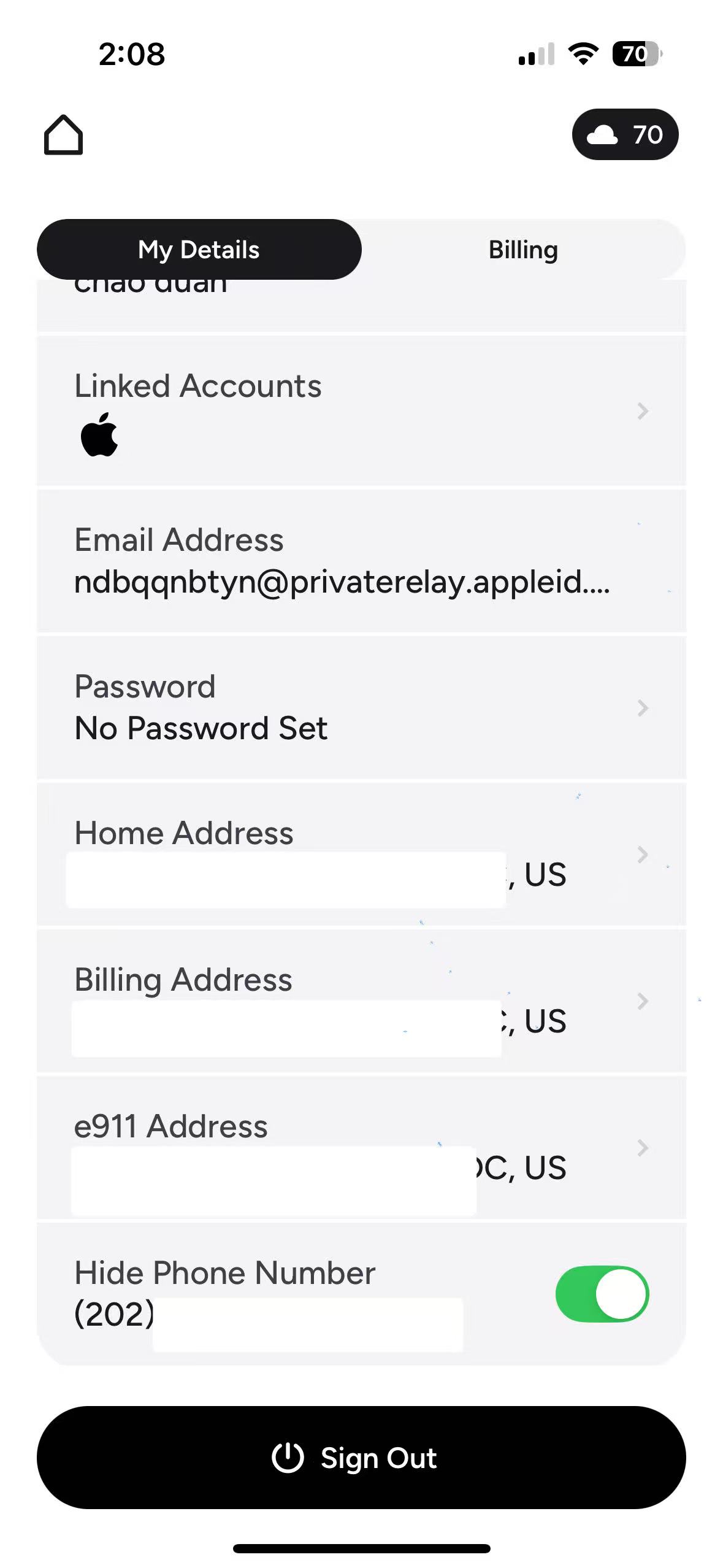This screenshot has width=723, height=1568.
Task: Sign out of the account
Action: click(x=361, y=1458)
